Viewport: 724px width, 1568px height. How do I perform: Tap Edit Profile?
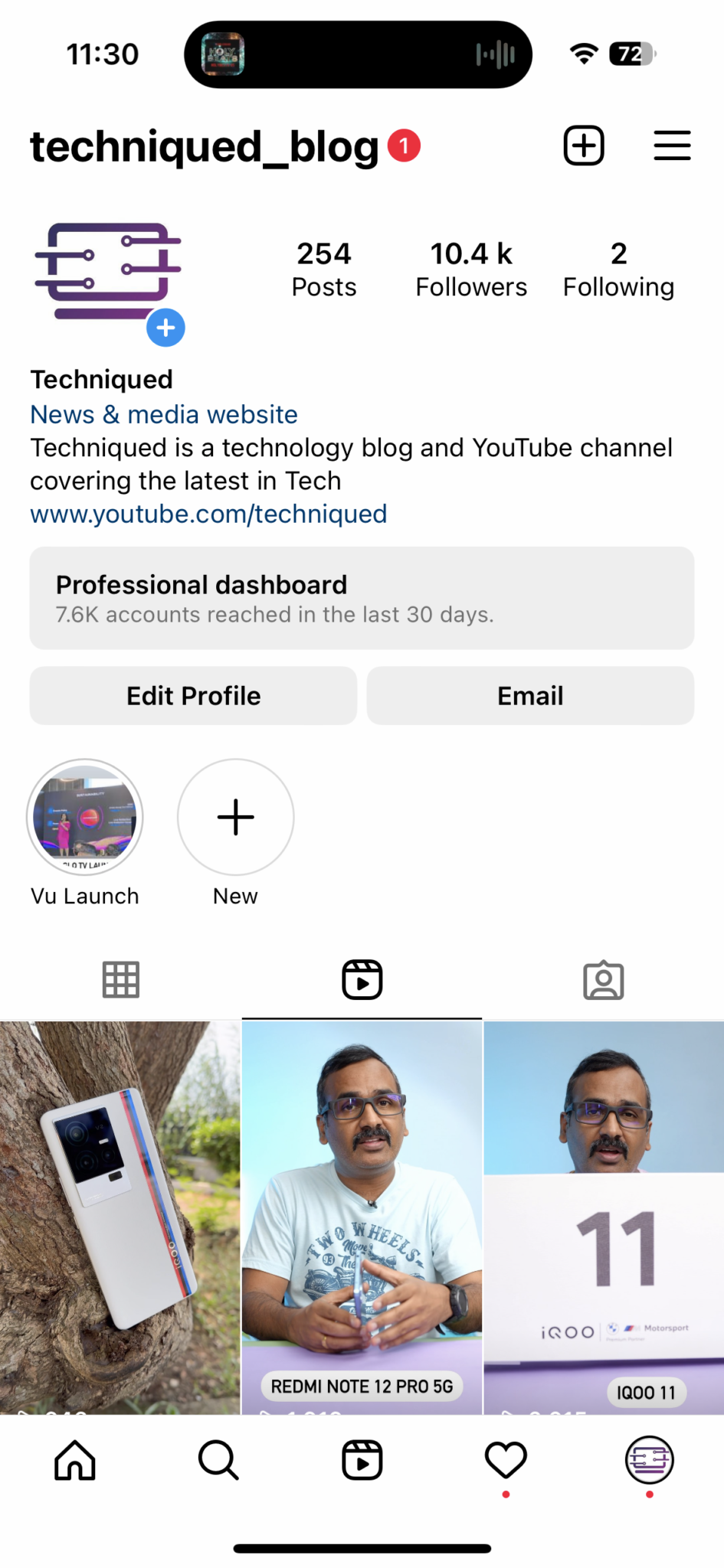point(193,695)
